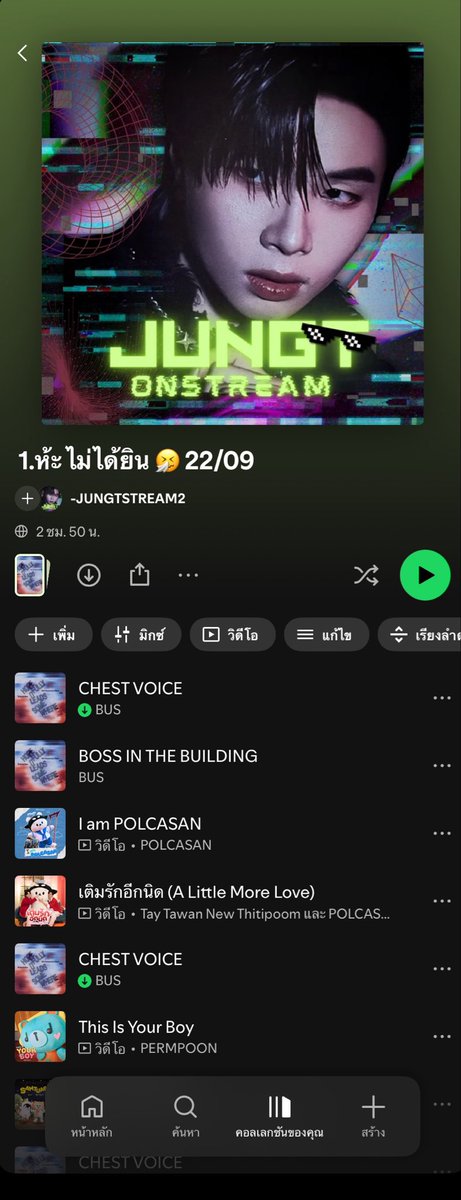Add collaborator via plus next to JUNGTSTREAM2
The height and width of the screenshot is (1200, 461).
point(27,498)
